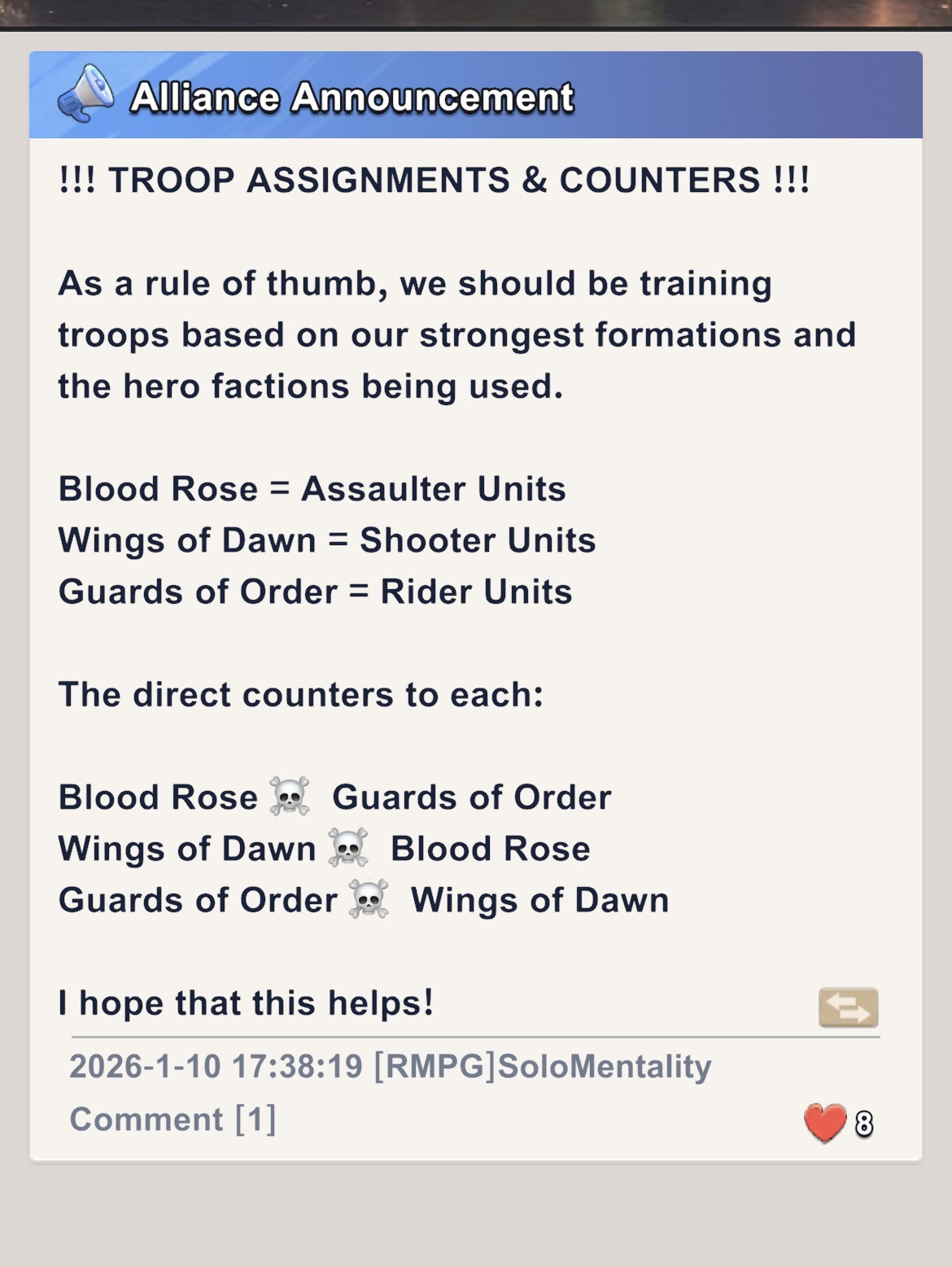Like the announcement with the heart
Screen dimensions: 952x1267
(x=825, y=1123)
